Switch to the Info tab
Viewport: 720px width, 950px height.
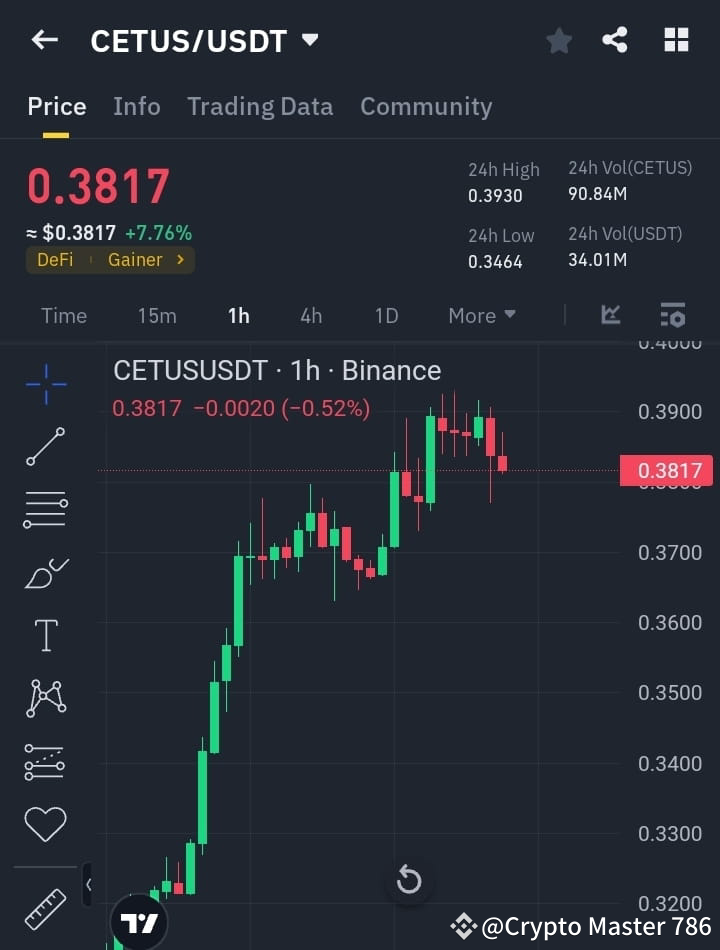click(x=137, y=106)
